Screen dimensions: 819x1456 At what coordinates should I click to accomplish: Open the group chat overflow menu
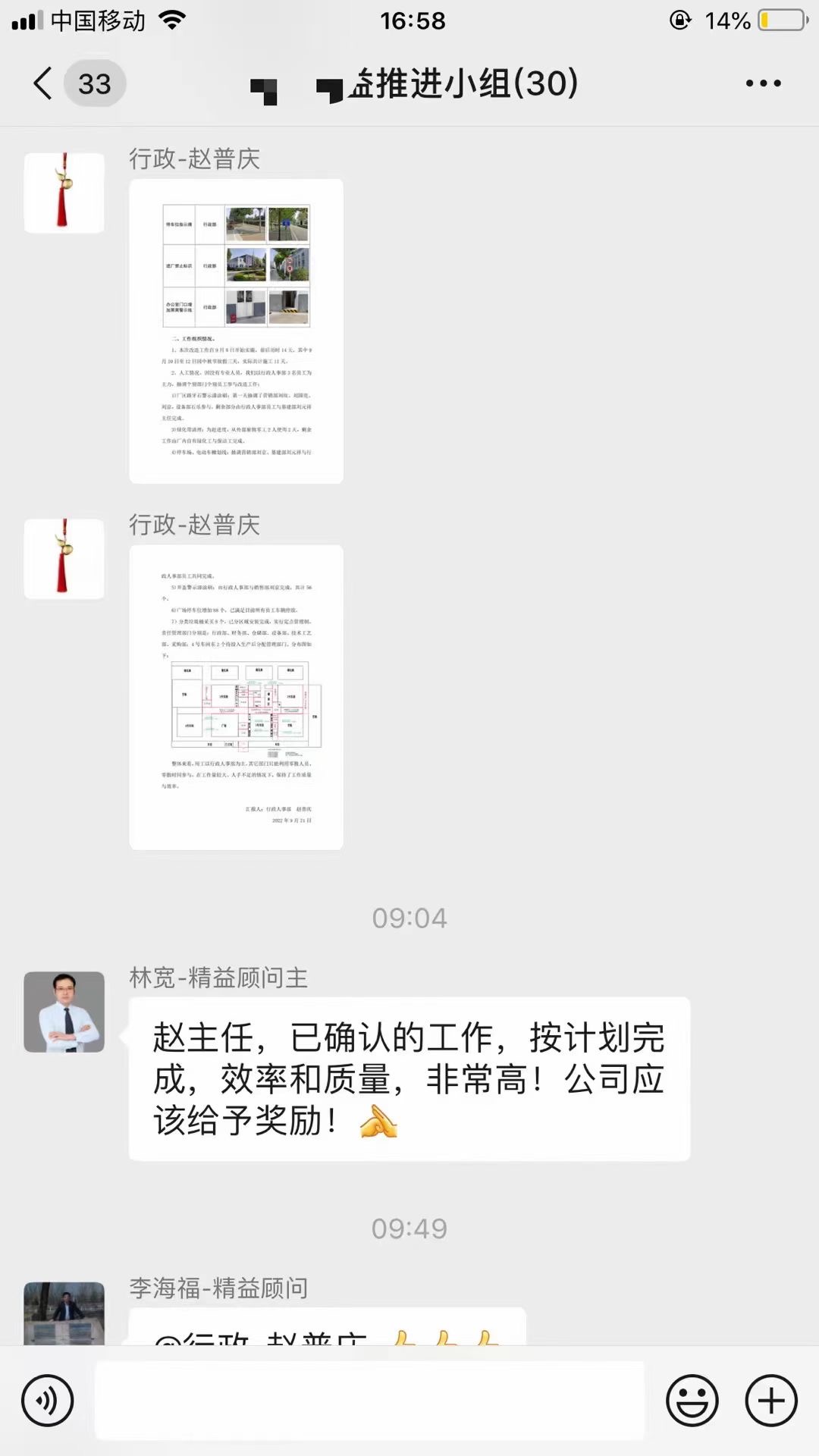click(x=763, y=83)
